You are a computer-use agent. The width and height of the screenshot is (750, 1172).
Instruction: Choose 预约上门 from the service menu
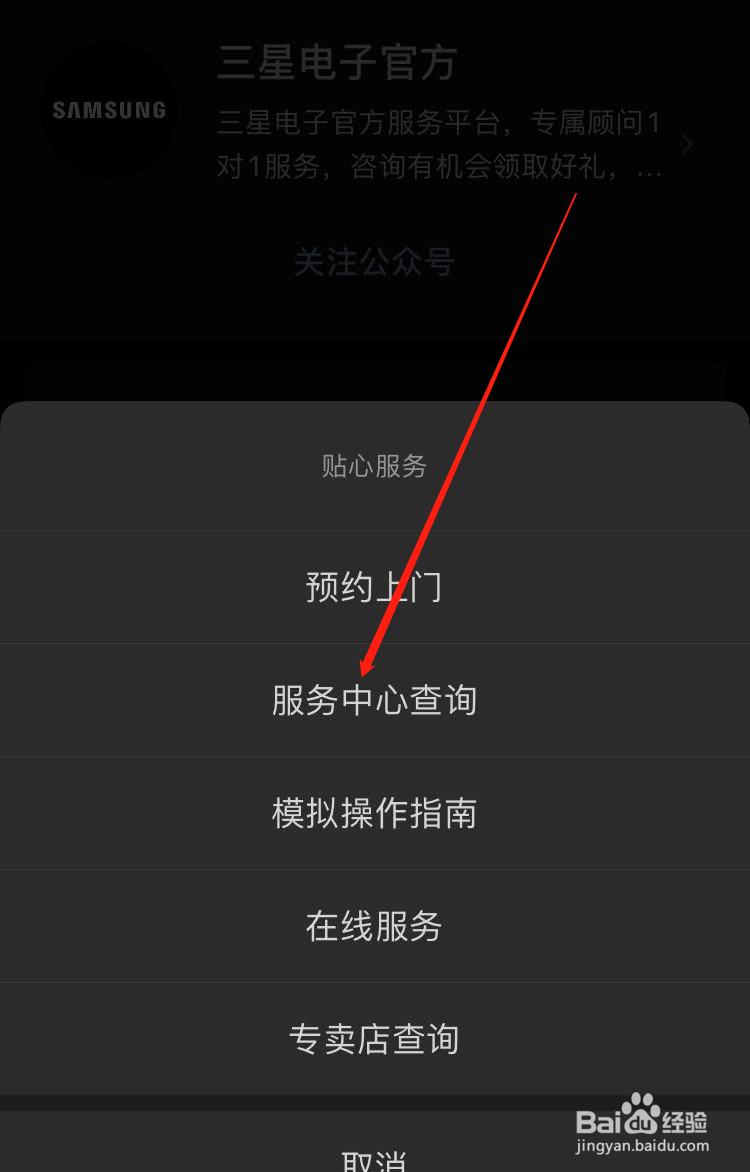click(375, 587)
